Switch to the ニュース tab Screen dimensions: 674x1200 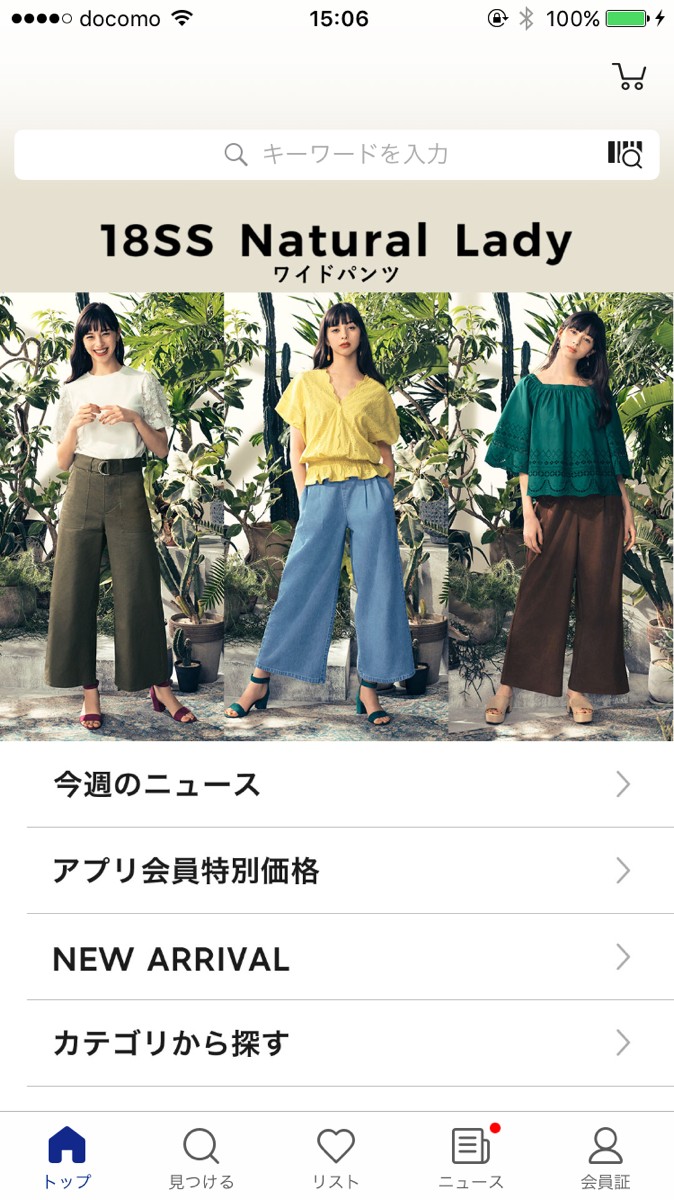click(x=471, y=1157)
